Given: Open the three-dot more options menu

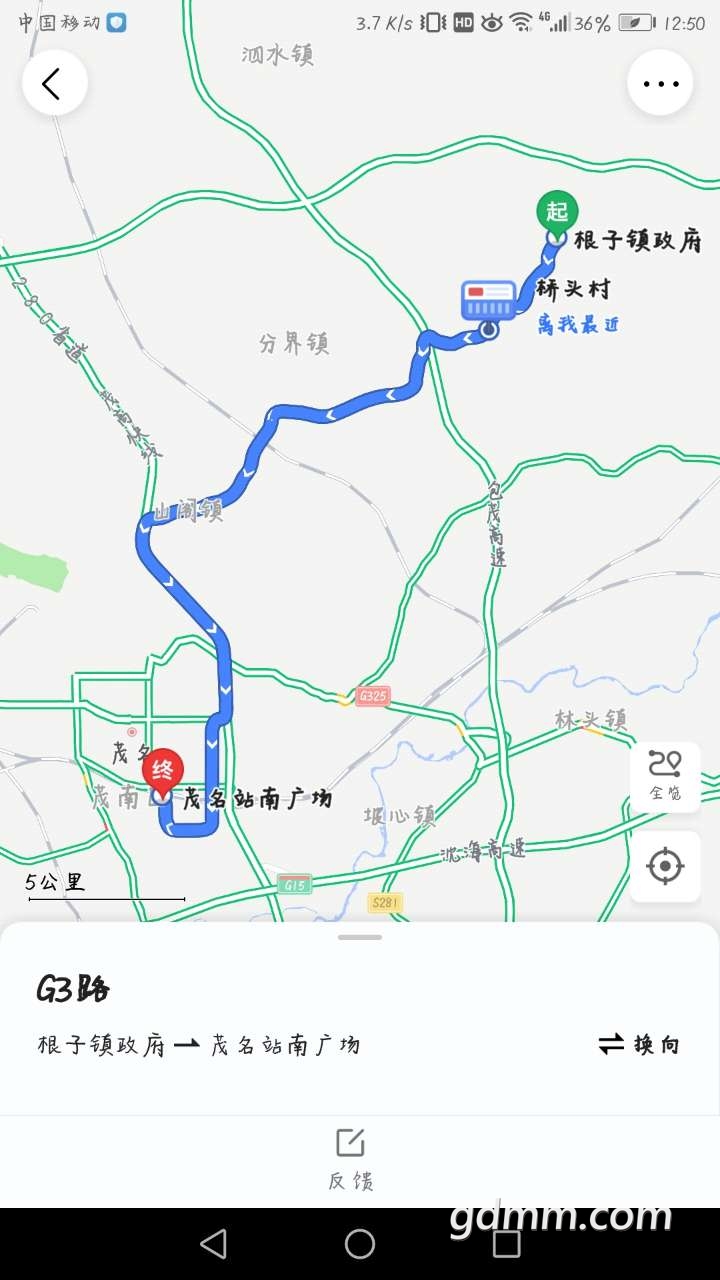Looking at the screenshot, I should (660, 83).
